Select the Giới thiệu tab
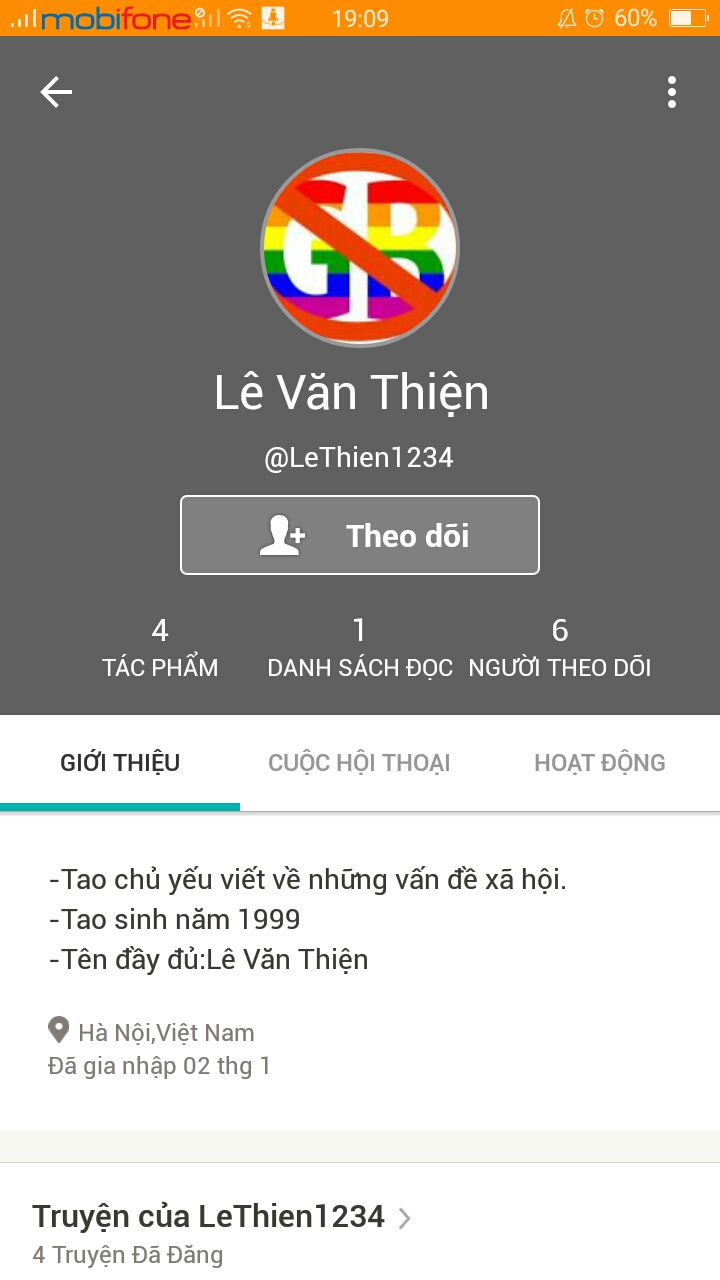Screen dimensions: 720x1280 point(120,763)
